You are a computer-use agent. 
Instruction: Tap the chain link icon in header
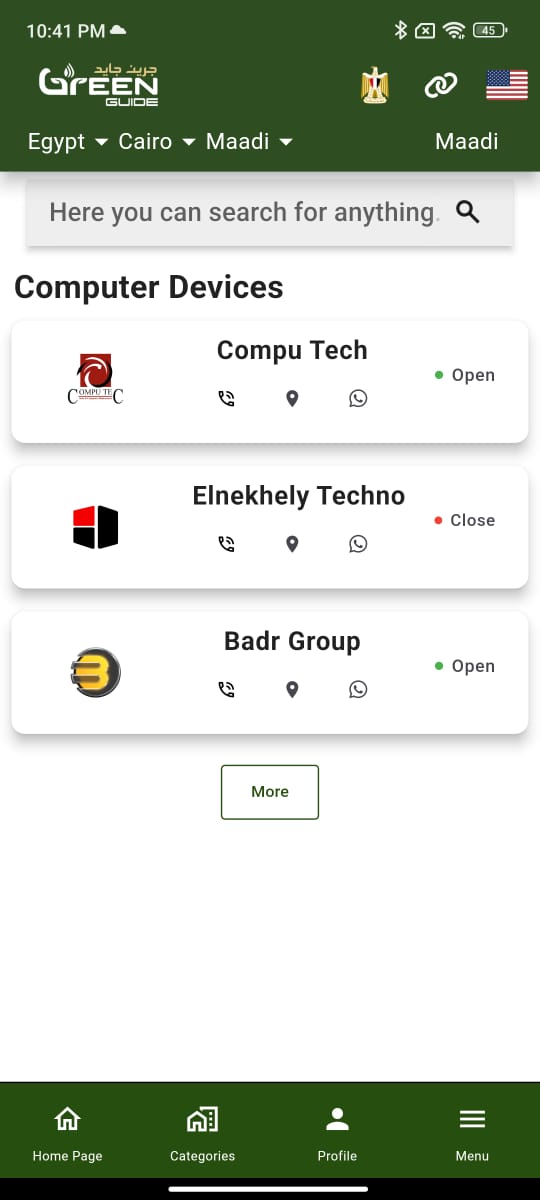click(440, 86)
